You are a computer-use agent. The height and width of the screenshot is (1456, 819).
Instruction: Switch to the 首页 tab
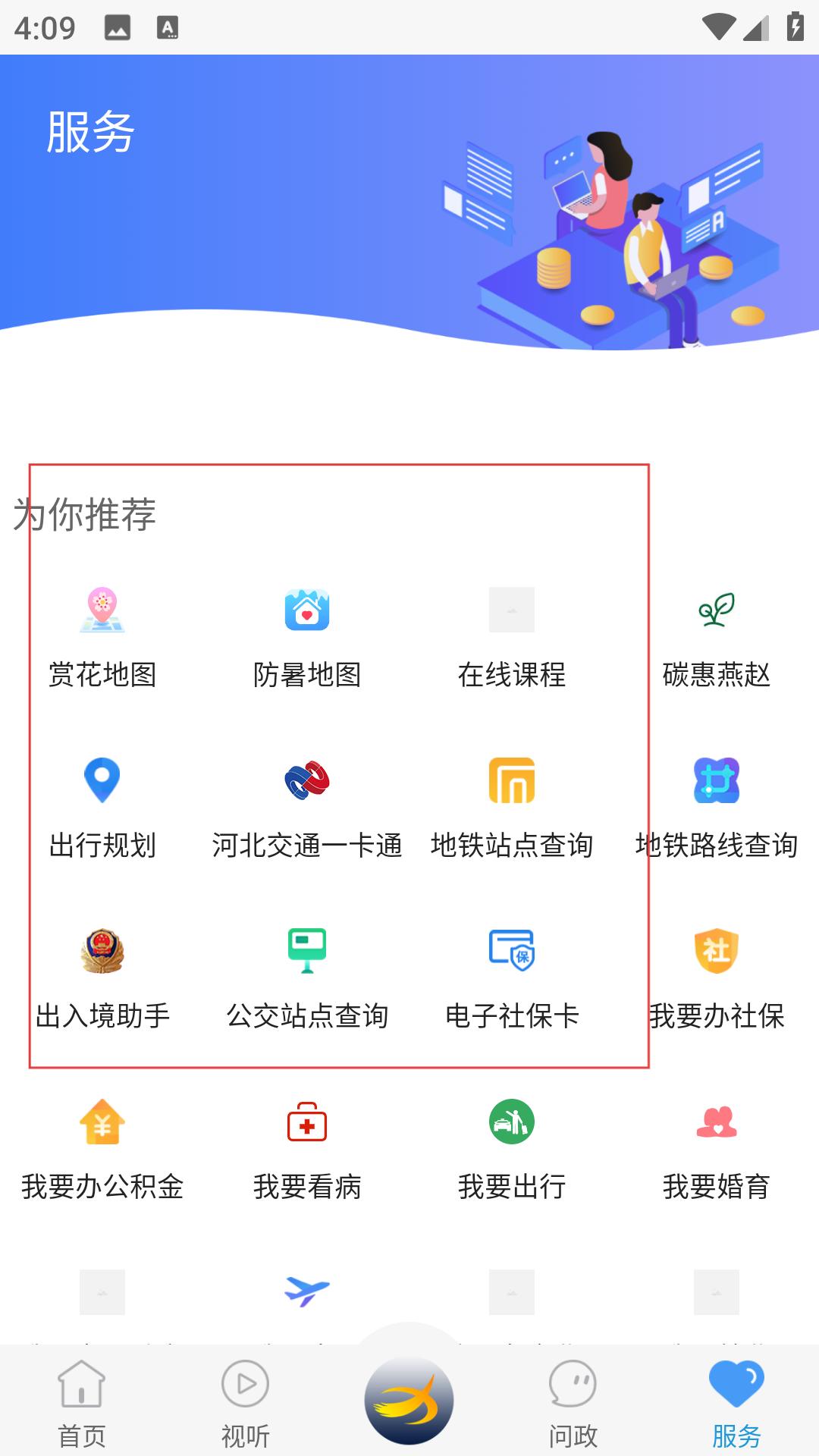pyautogui.click(x=82, y=1404)
